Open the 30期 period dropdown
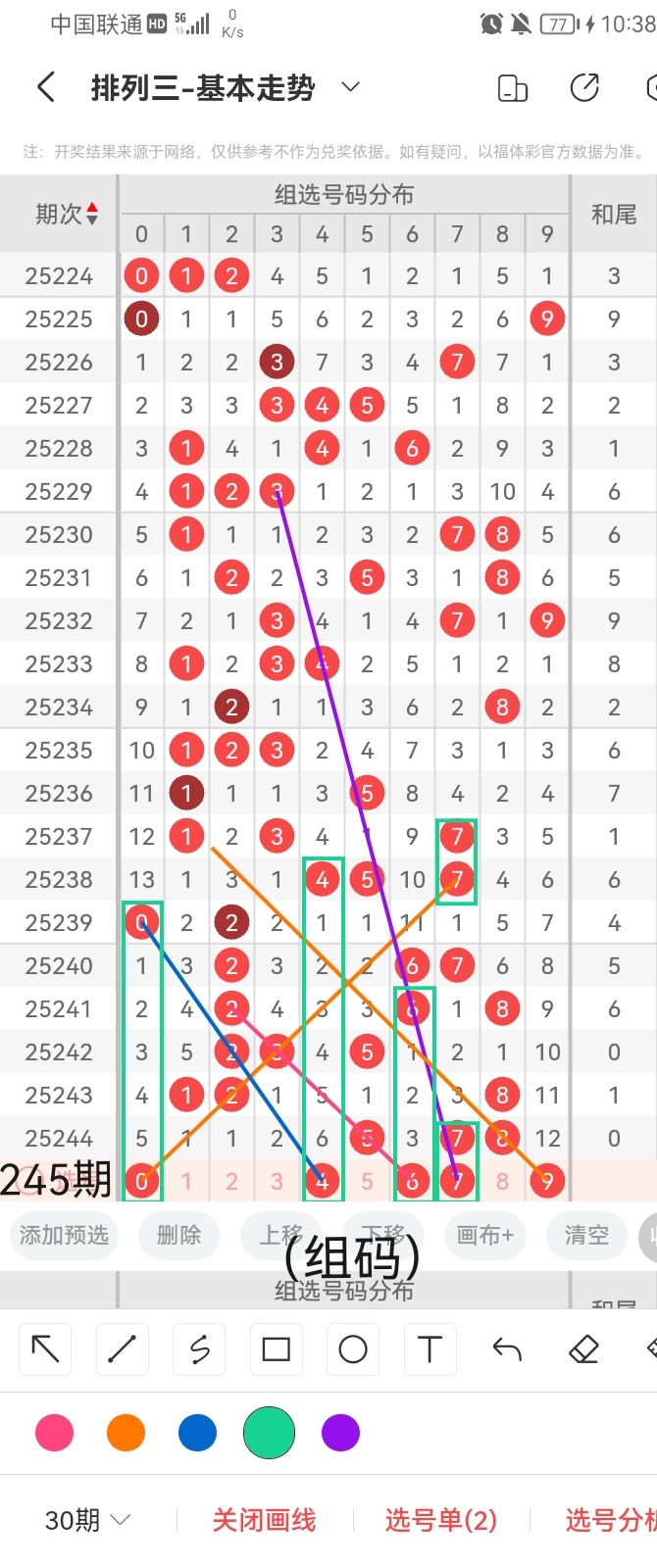This screenshot has height=1568, width=657. (87, 1520)
